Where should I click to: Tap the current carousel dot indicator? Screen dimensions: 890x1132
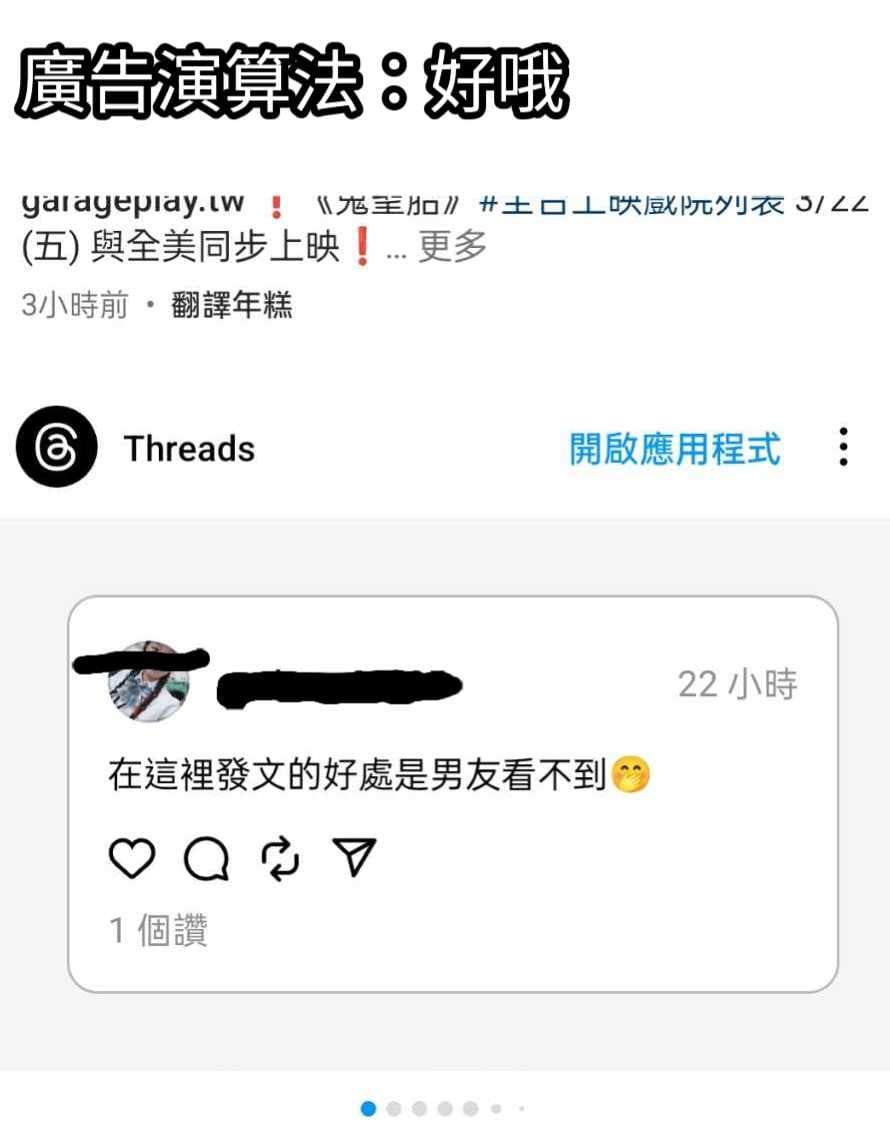coord(369,1108)
